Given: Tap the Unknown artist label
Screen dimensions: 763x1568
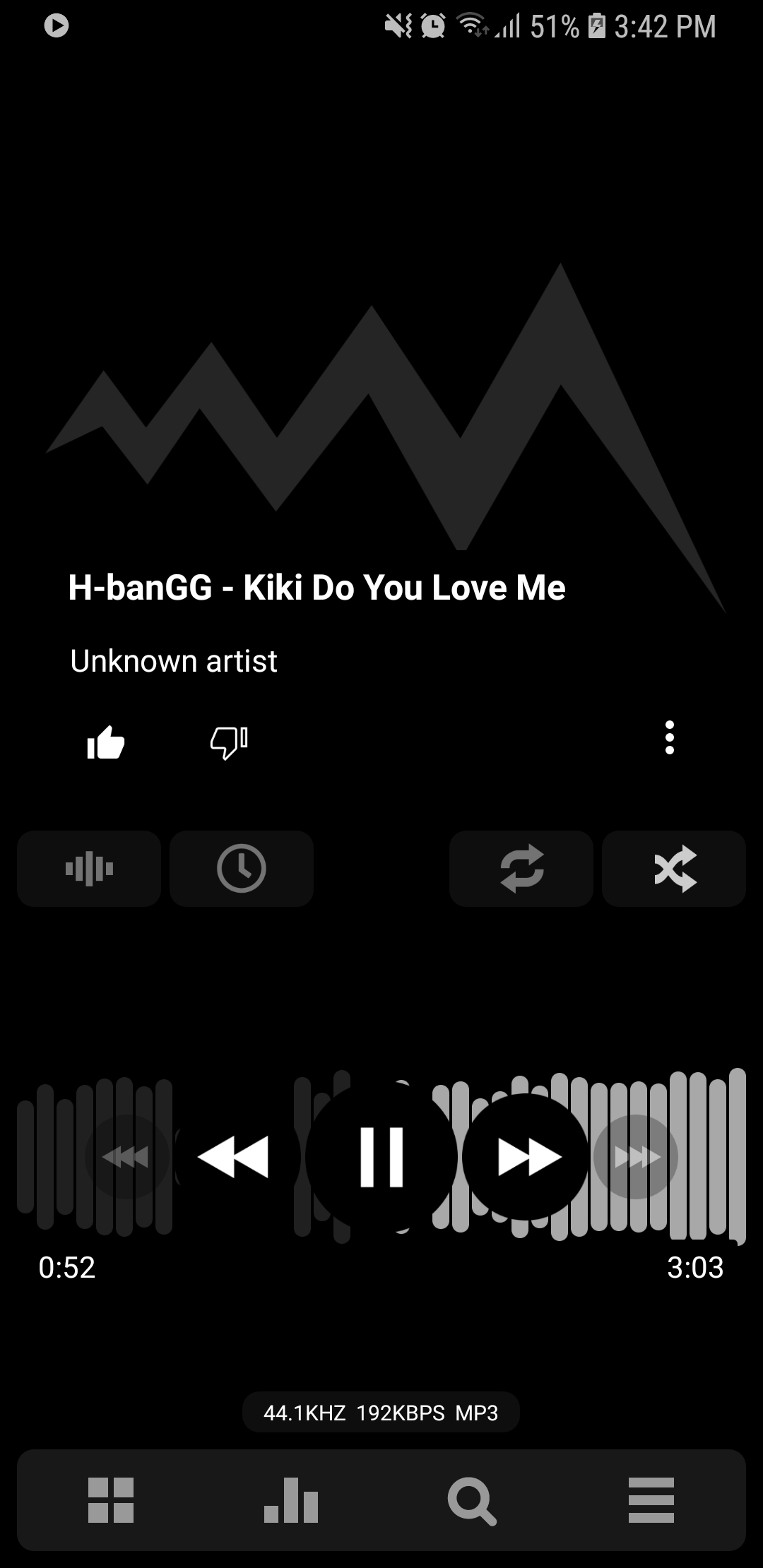Looking at the screenshot, I should click(x=172, y=660).
